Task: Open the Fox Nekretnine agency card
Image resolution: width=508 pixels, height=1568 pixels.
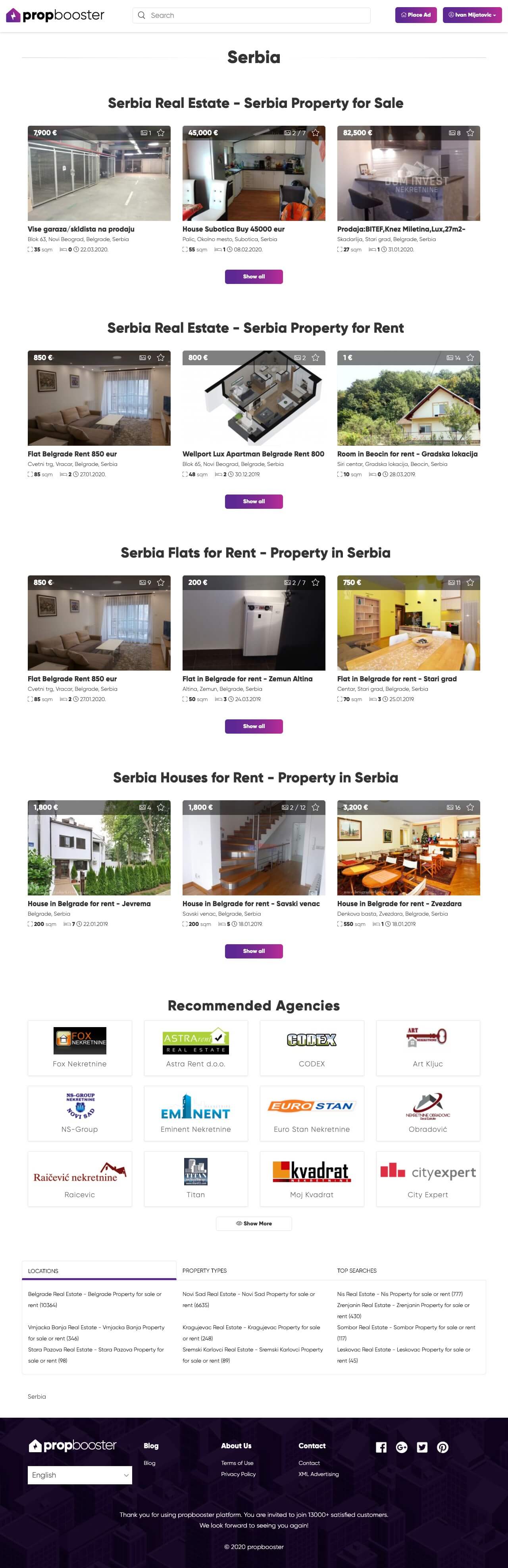Action: point(80,1048)
